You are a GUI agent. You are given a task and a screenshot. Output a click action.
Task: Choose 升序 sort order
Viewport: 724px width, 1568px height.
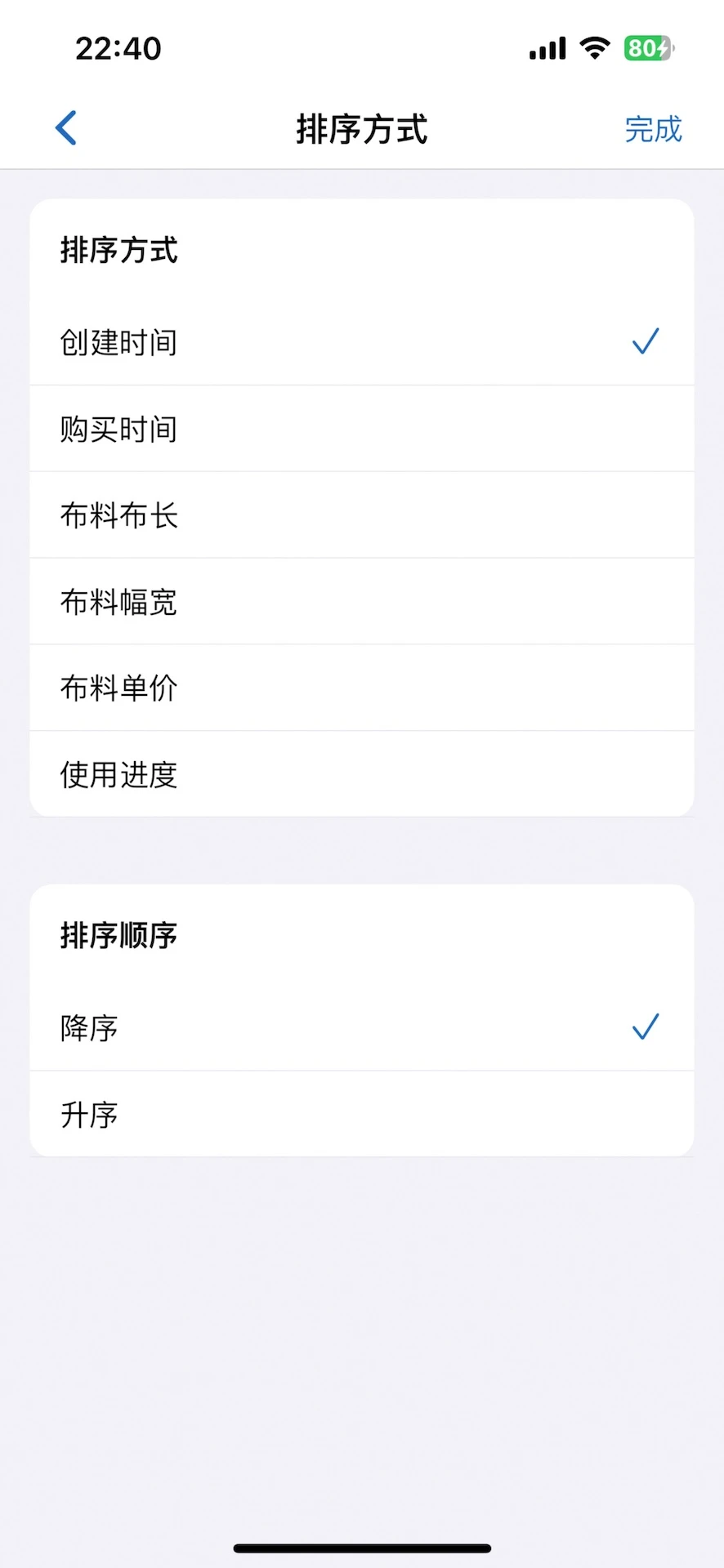(90, 1113)
